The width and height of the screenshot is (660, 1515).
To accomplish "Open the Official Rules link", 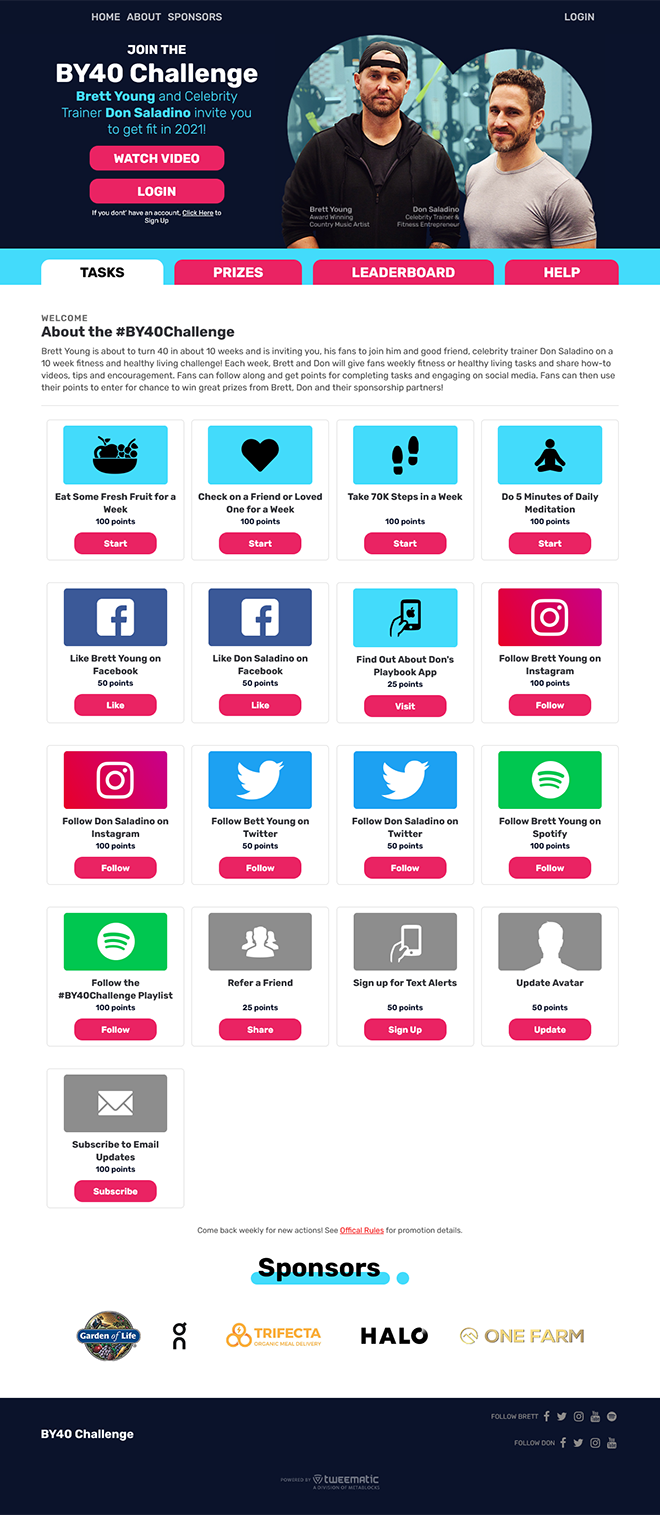I will (x=362, y=1230).
